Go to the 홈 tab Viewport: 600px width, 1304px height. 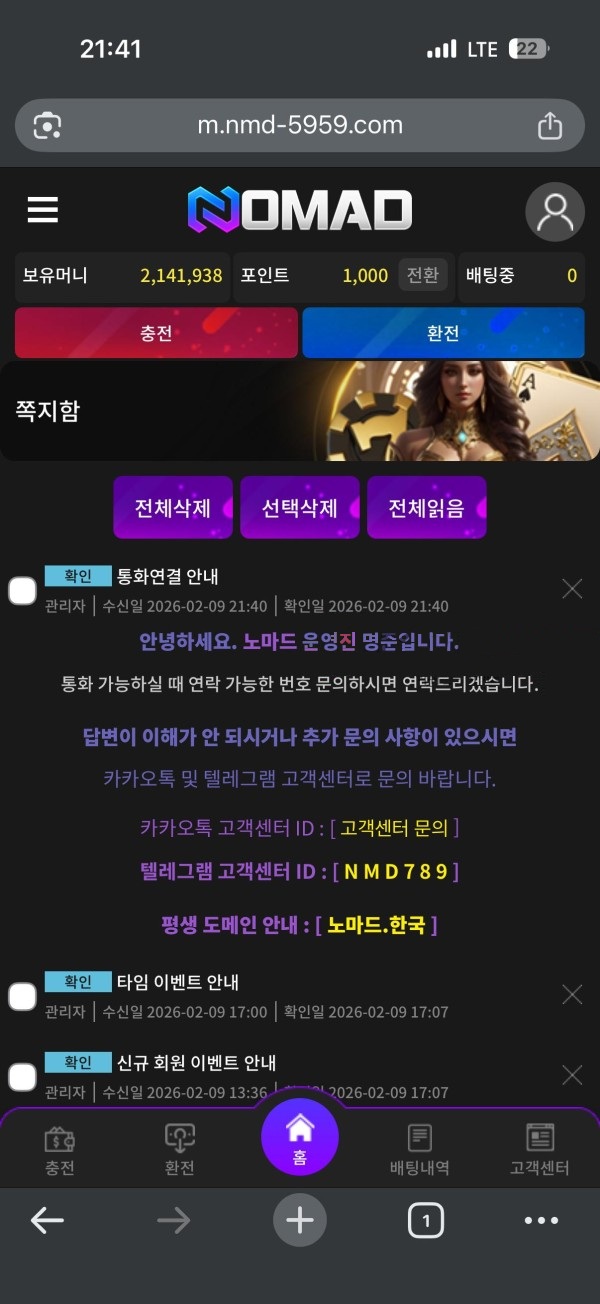(300, 1138)
